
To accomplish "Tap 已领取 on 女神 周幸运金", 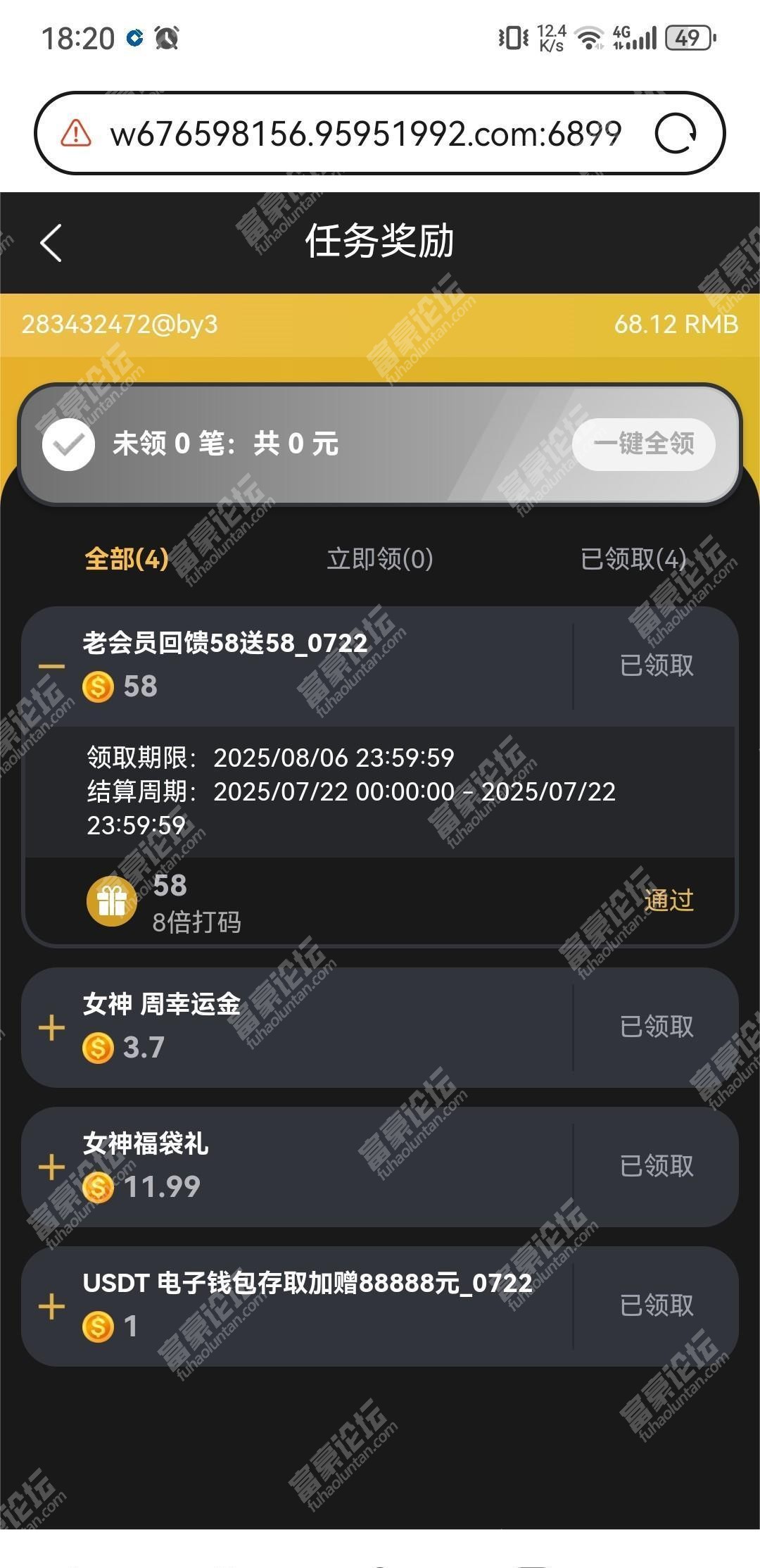I will coord(657,1027).
